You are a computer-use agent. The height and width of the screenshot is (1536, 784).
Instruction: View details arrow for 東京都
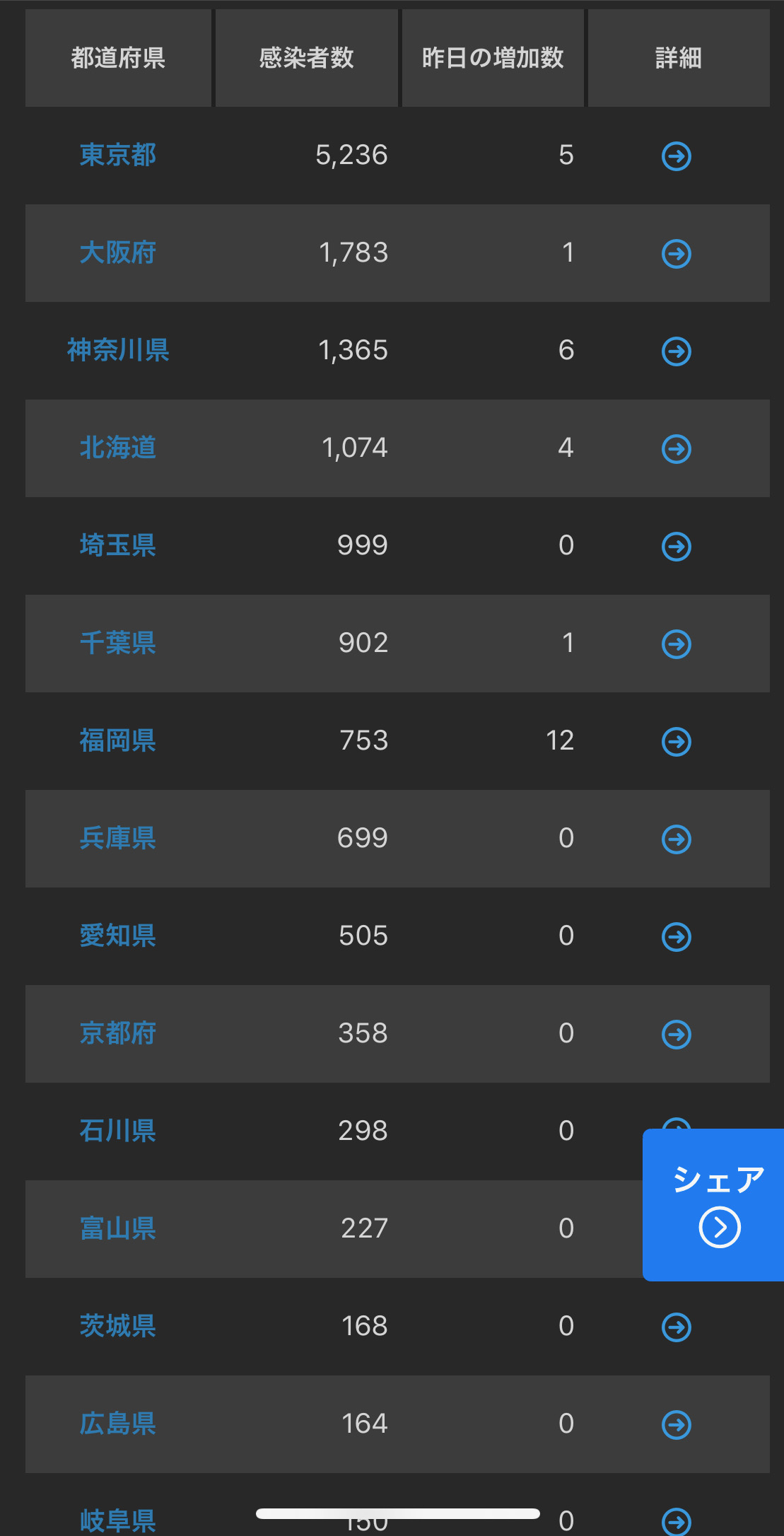(677, 156)
